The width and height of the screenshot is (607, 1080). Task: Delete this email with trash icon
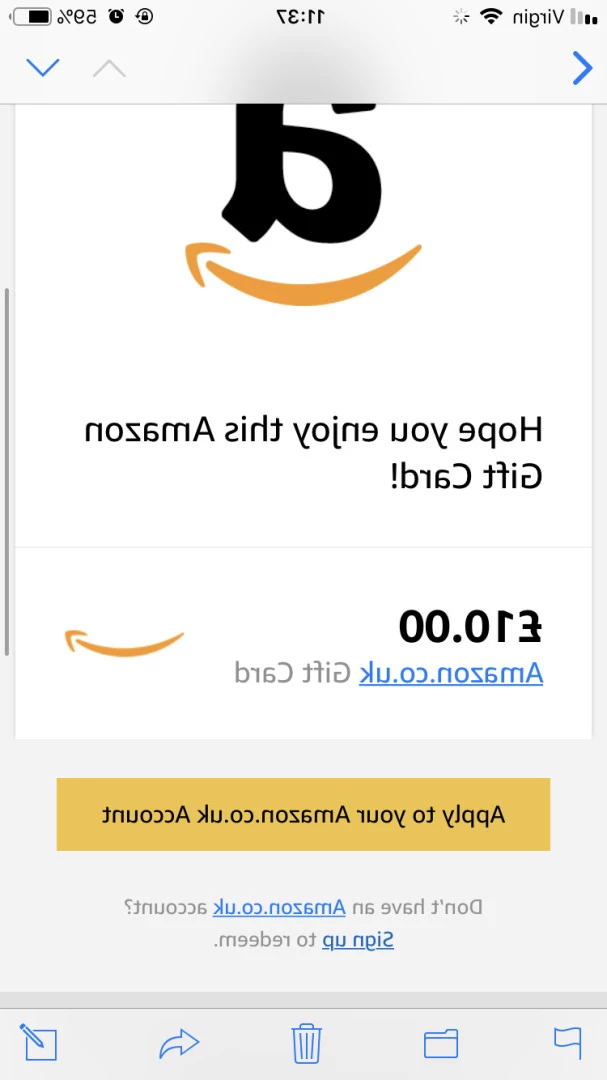click(x=307, y=1043)
